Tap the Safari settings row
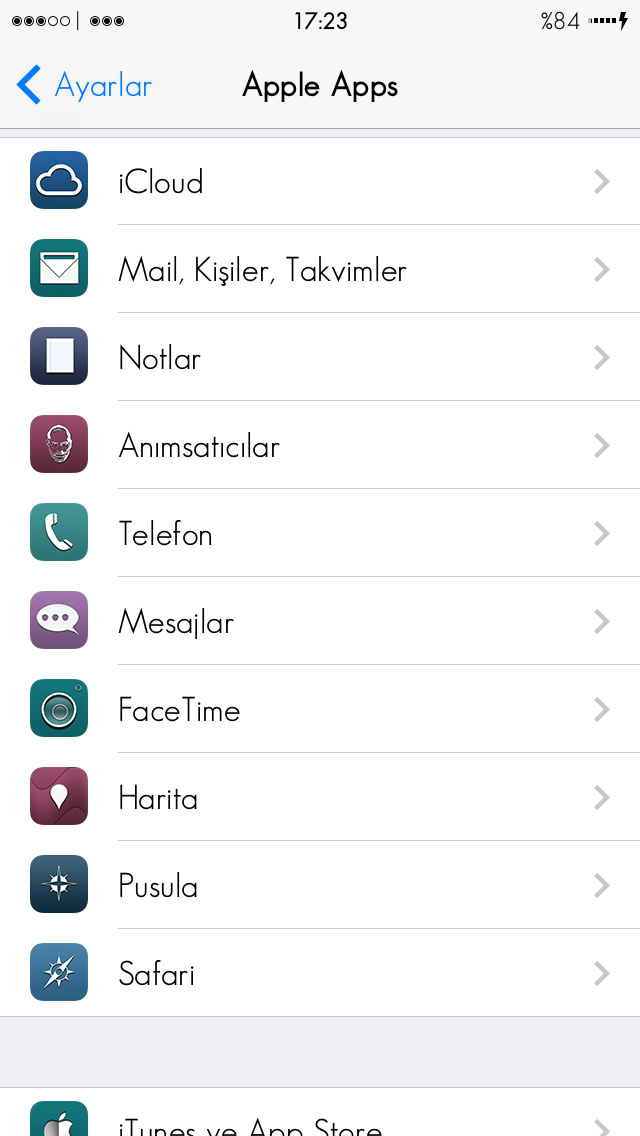 pyautogui.click(x=320, y=973)
